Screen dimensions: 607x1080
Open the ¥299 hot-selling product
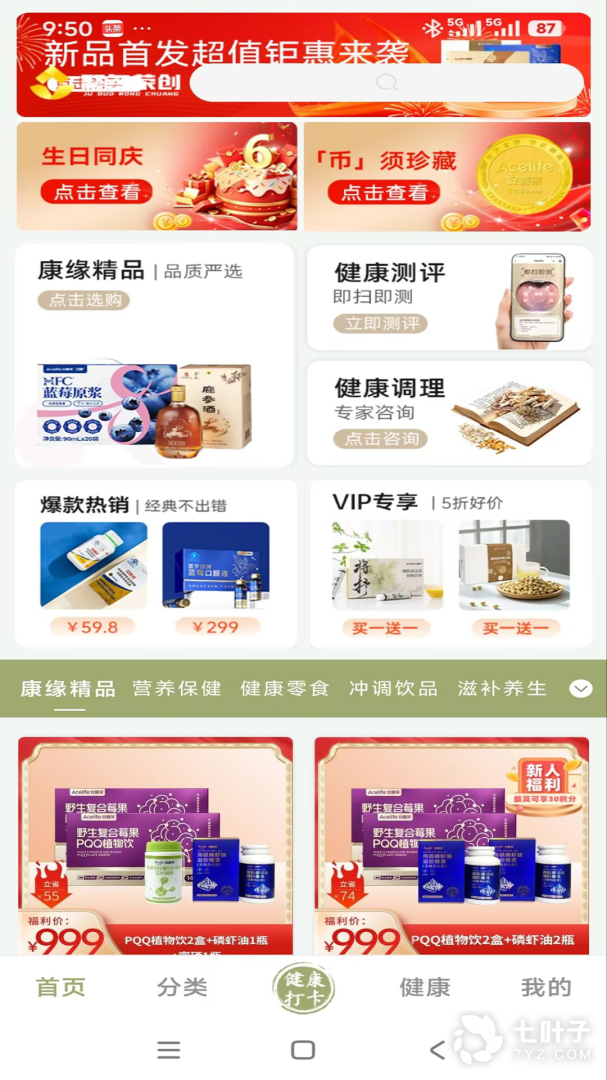[216, 579]
